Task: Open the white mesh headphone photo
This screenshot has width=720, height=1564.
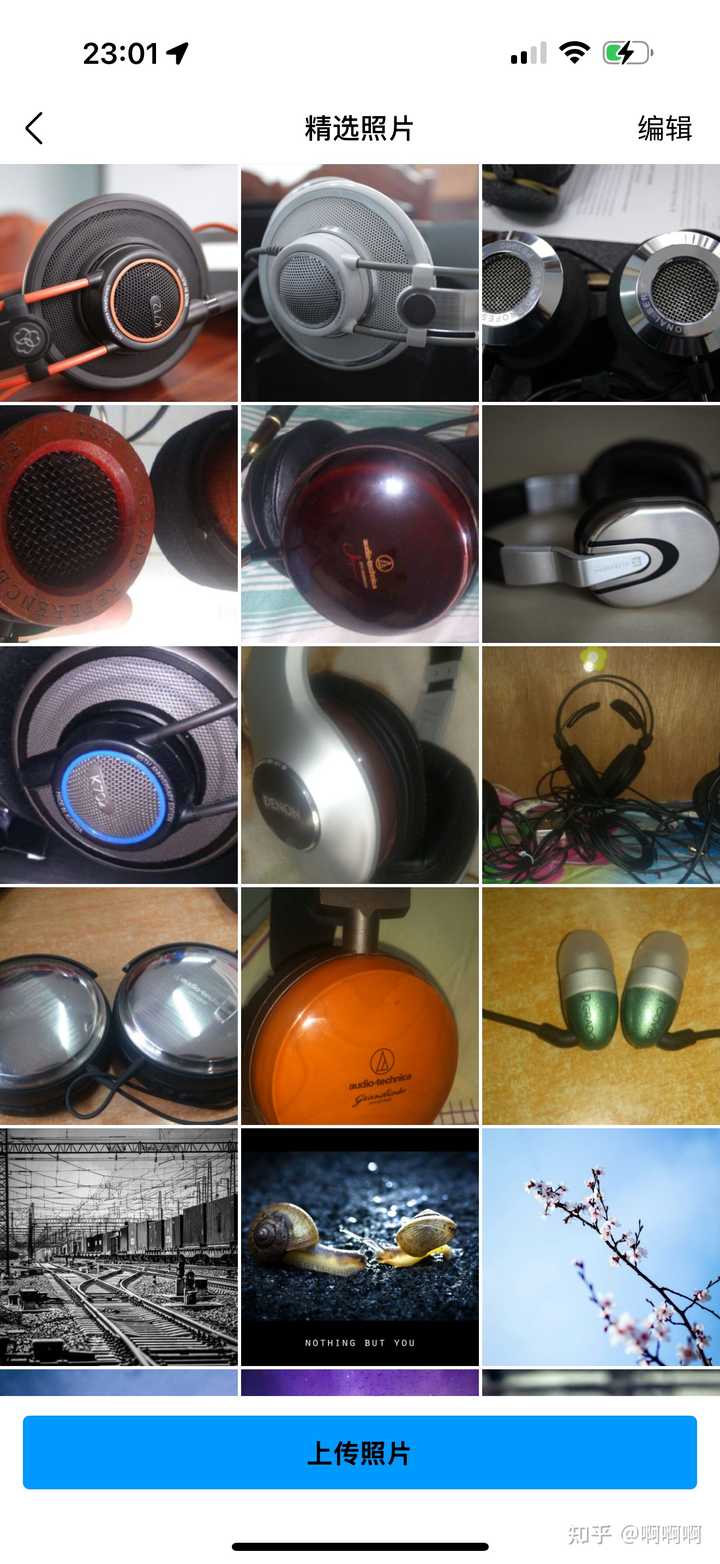Action: point(360,283)
